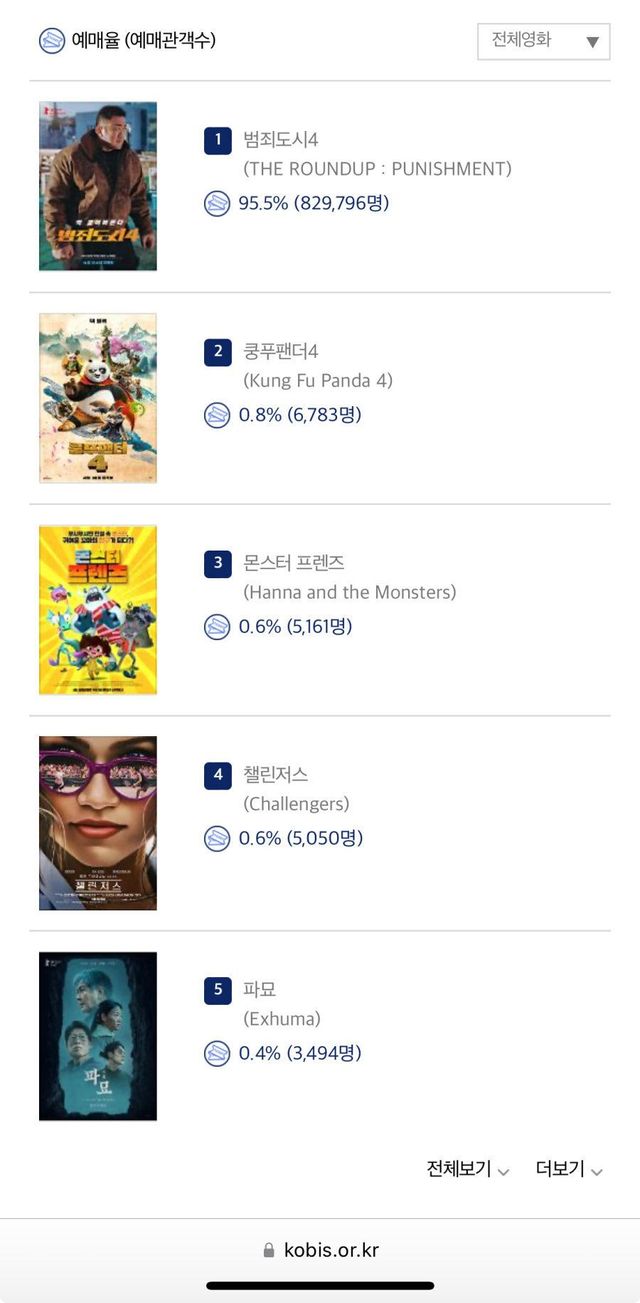Screen dimensions: 640x1303
Task: Expand 더보기 to show more movies
Action: coord(569,1169)
